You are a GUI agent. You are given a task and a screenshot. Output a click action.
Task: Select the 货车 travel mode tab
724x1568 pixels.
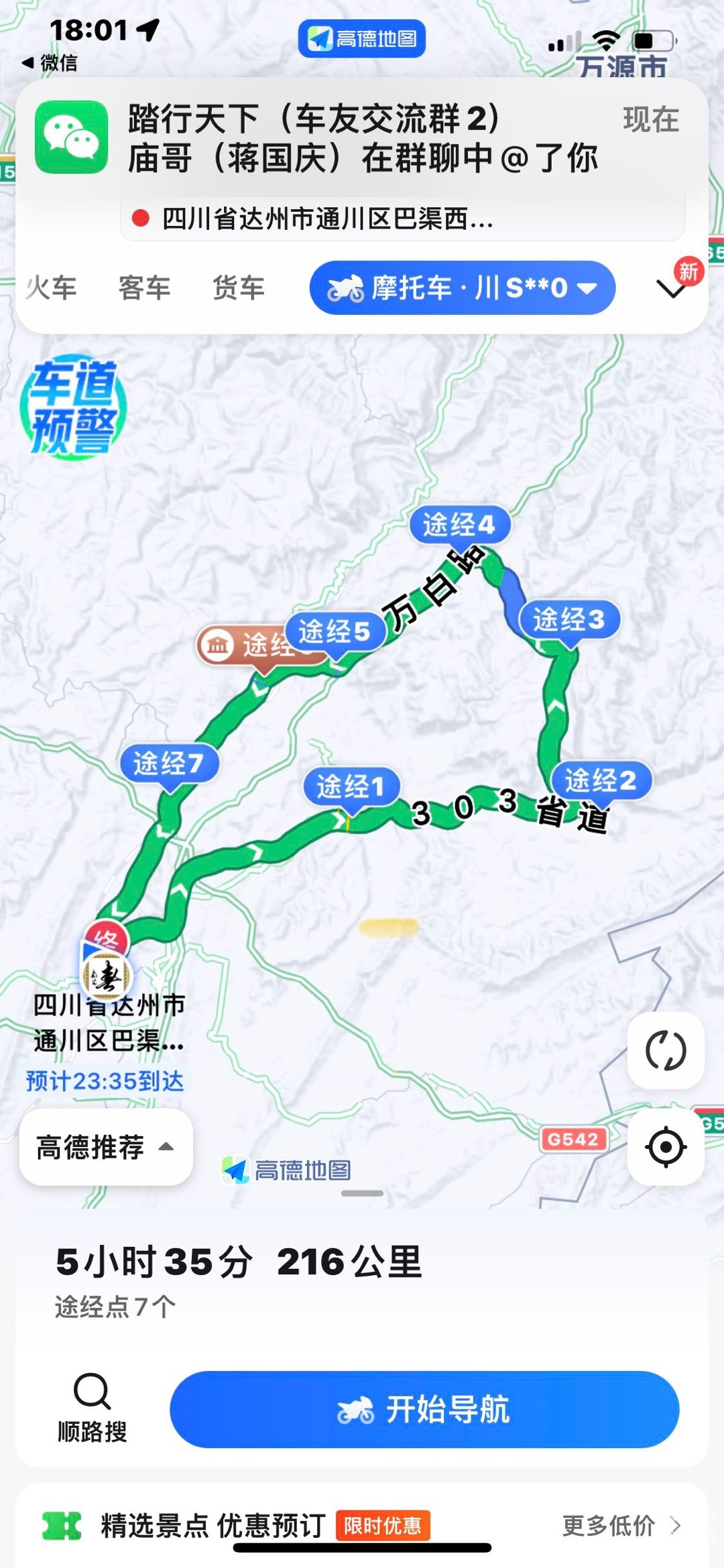tap(238, 288)
